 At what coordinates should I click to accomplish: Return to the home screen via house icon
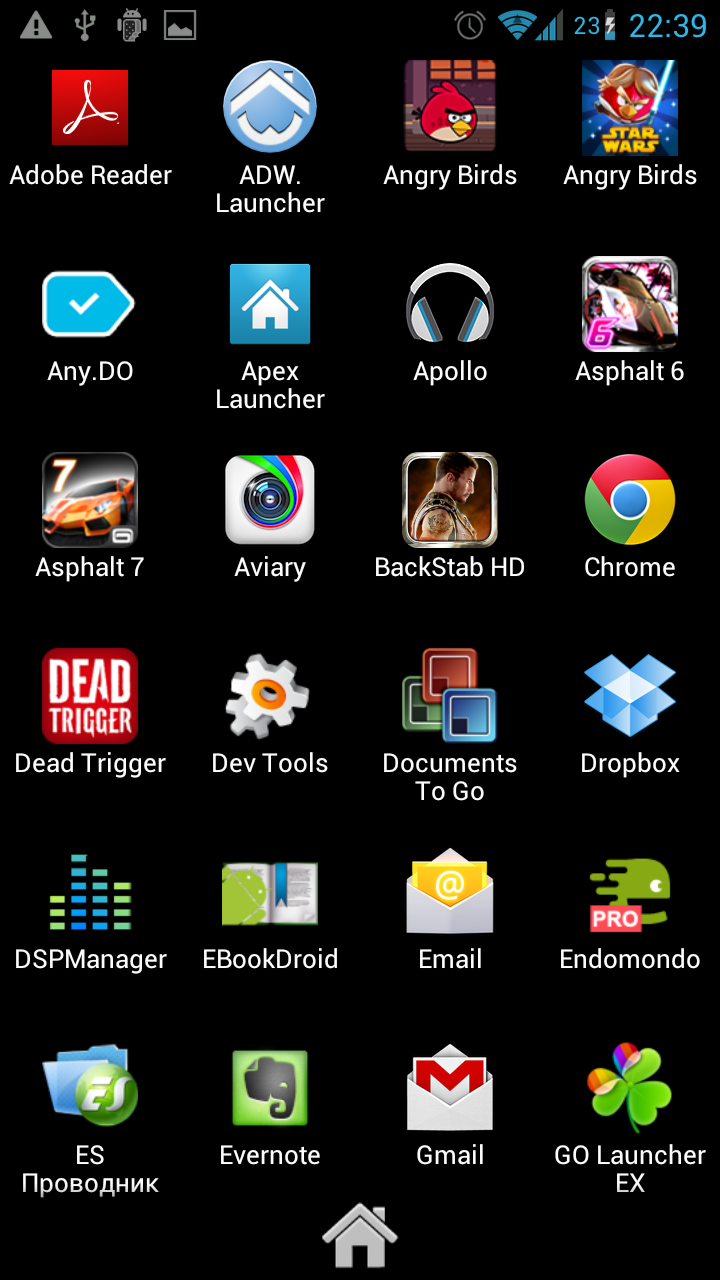(360, 1235)
